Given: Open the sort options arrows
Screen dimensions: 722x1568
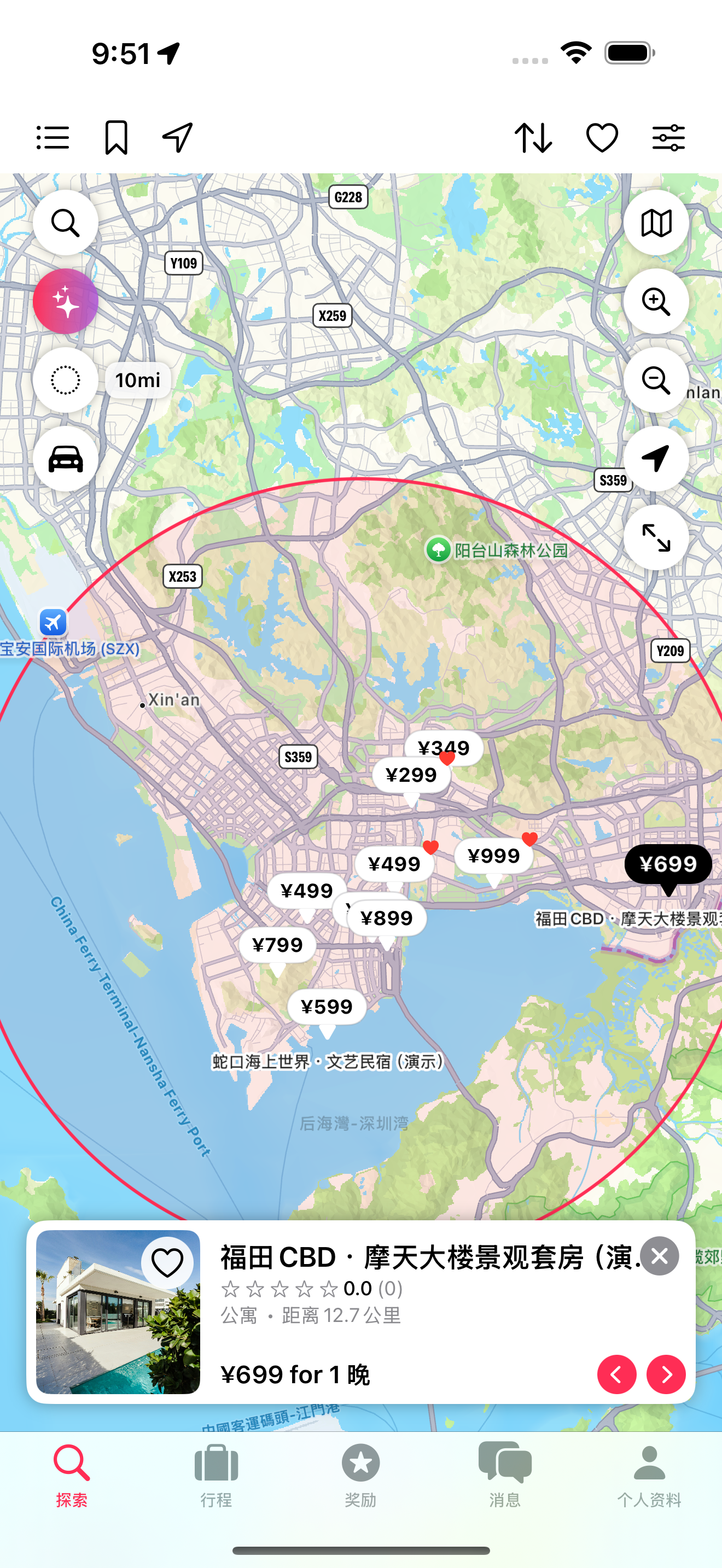Looking at the screenshot, I should (533, 138).
